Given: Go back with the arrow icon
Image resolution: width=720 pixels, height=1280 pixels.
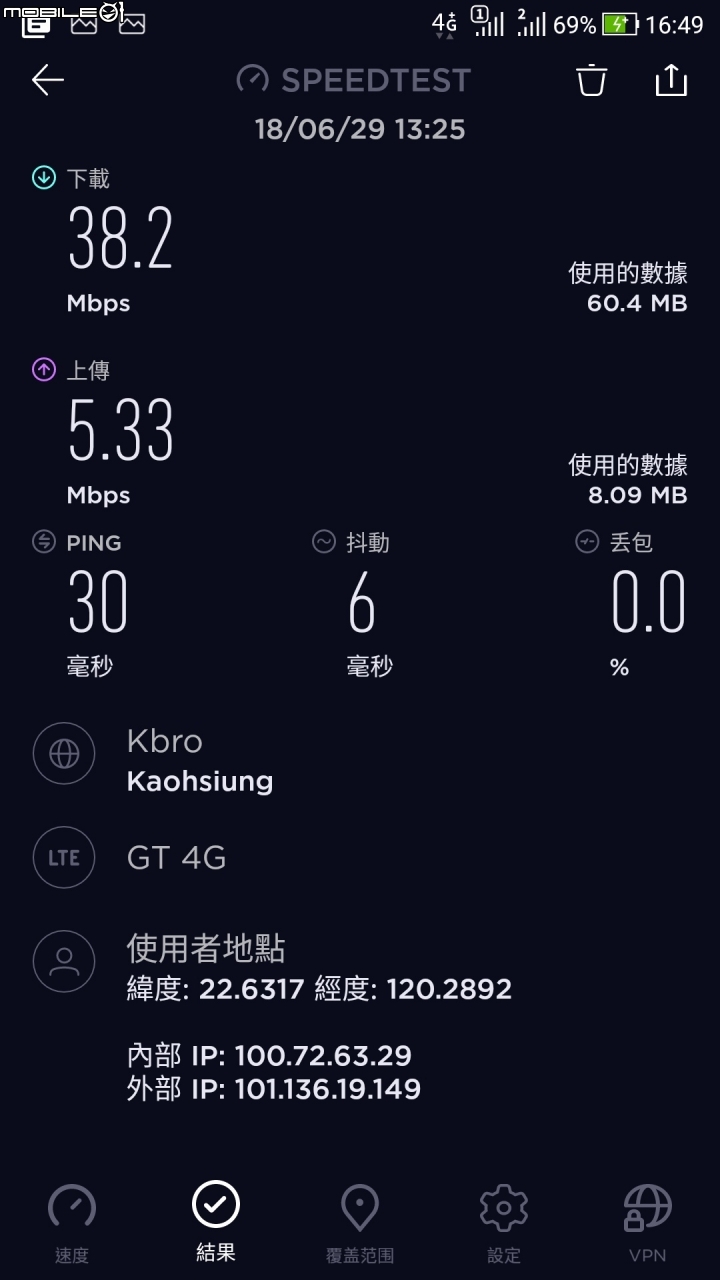Looking at the screenshot, I should click(48, 80).
